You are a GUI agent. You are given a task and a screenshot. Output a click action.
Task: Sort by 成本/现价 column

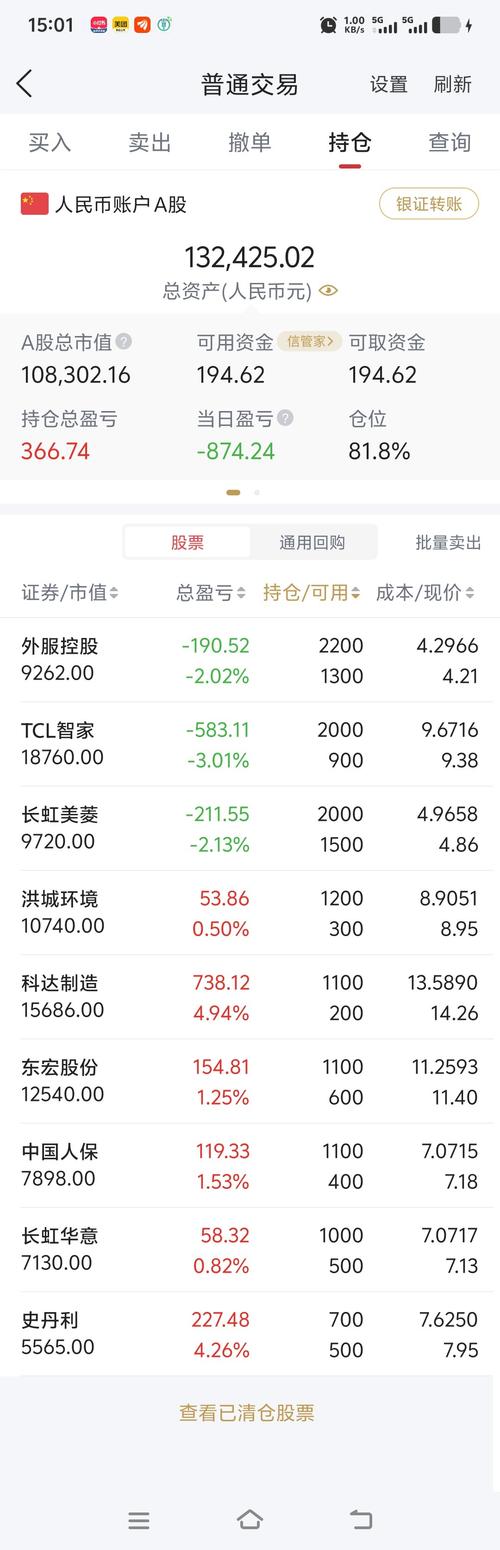point(425,592)
